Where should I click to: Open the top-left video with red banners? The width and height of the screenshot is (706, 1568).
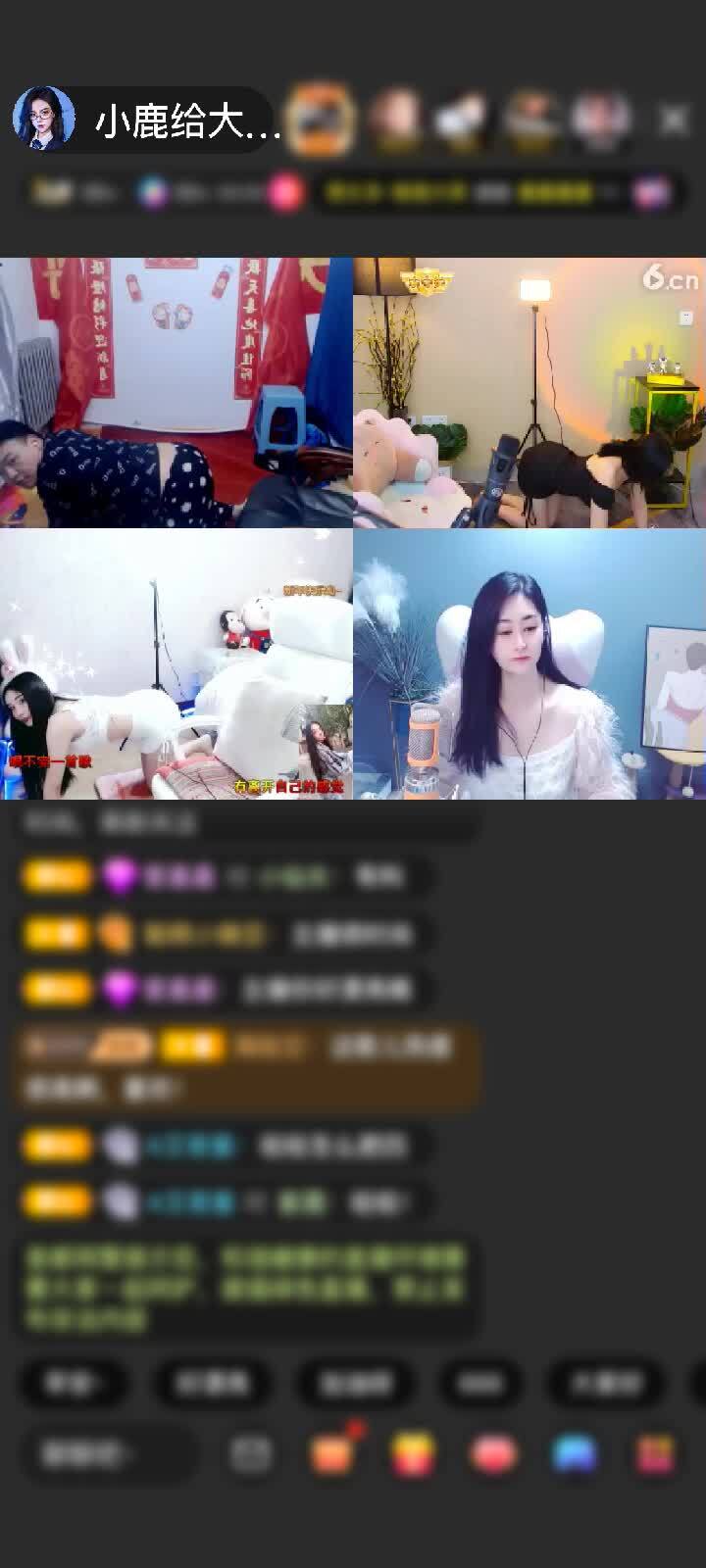click(176, 392)
